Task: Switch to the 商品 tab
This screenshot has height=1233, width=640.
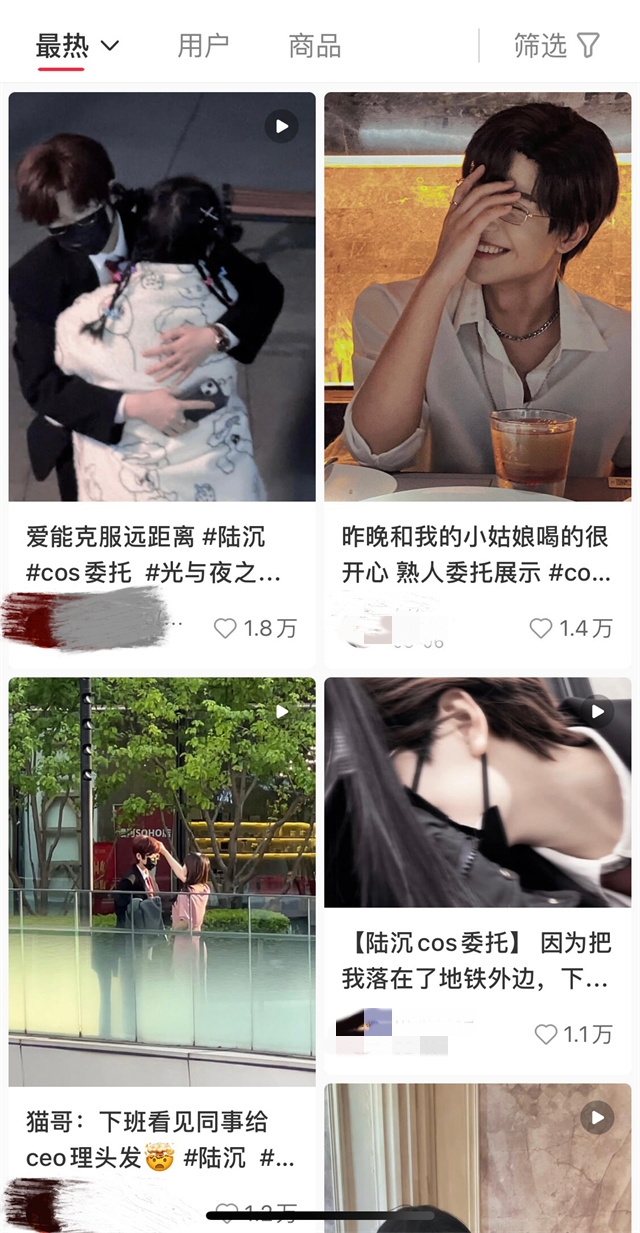Action: point(314,45)
